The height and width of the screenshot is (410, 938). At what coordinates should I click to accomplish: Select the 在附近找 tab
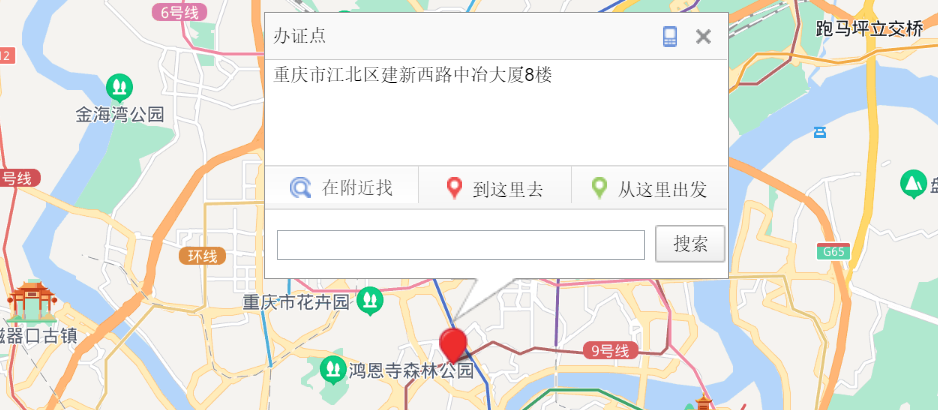(x=341, y=187)
